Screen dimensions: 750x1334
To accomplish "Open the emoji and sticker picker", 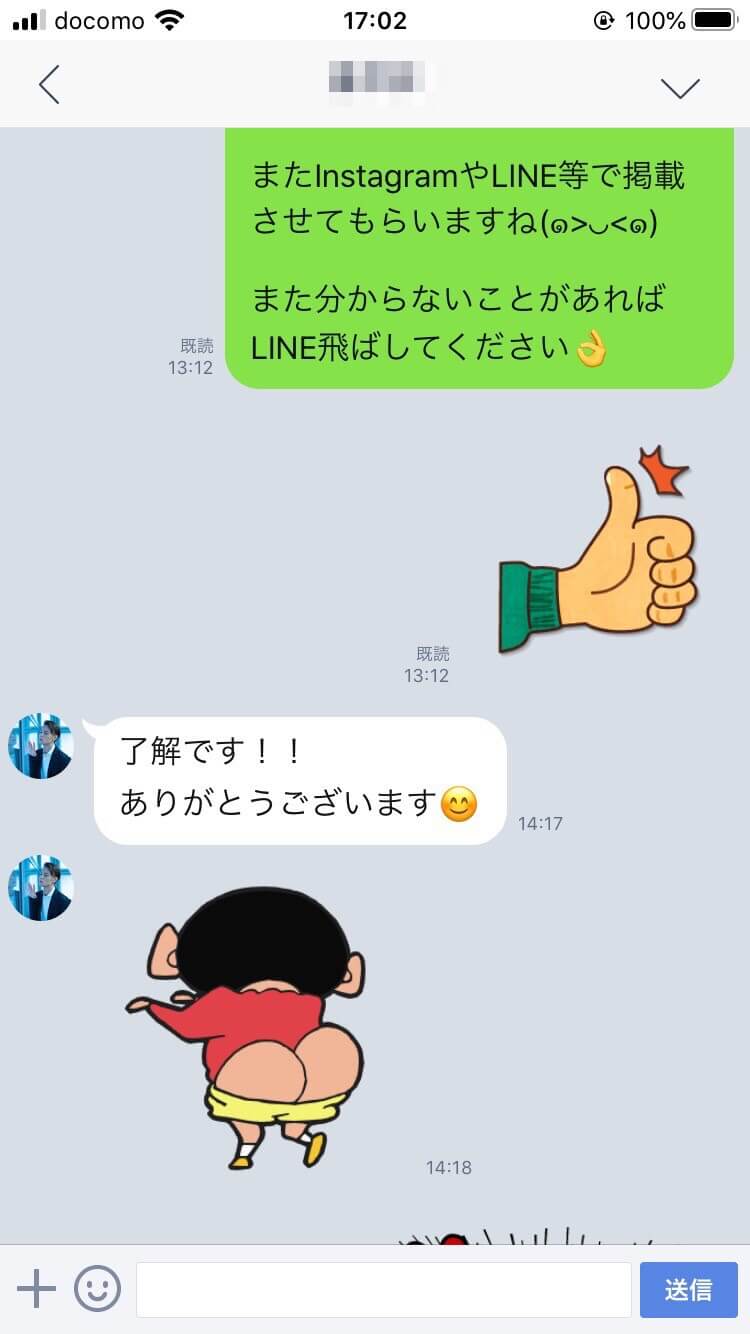I will [x=97, y=1289].
